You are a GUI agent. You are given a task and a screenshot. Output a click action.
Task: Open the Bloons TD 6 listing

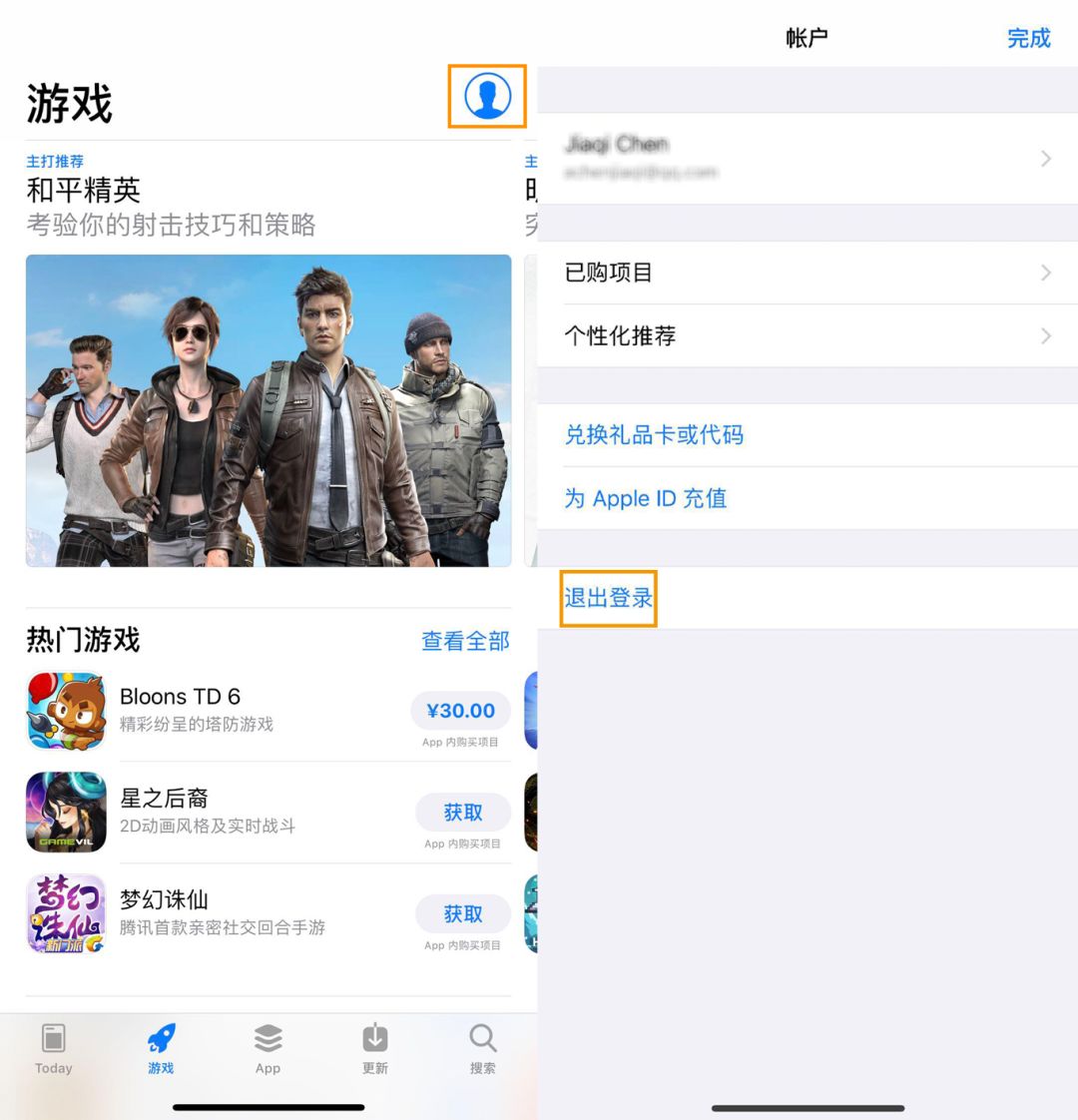point(180,709)
